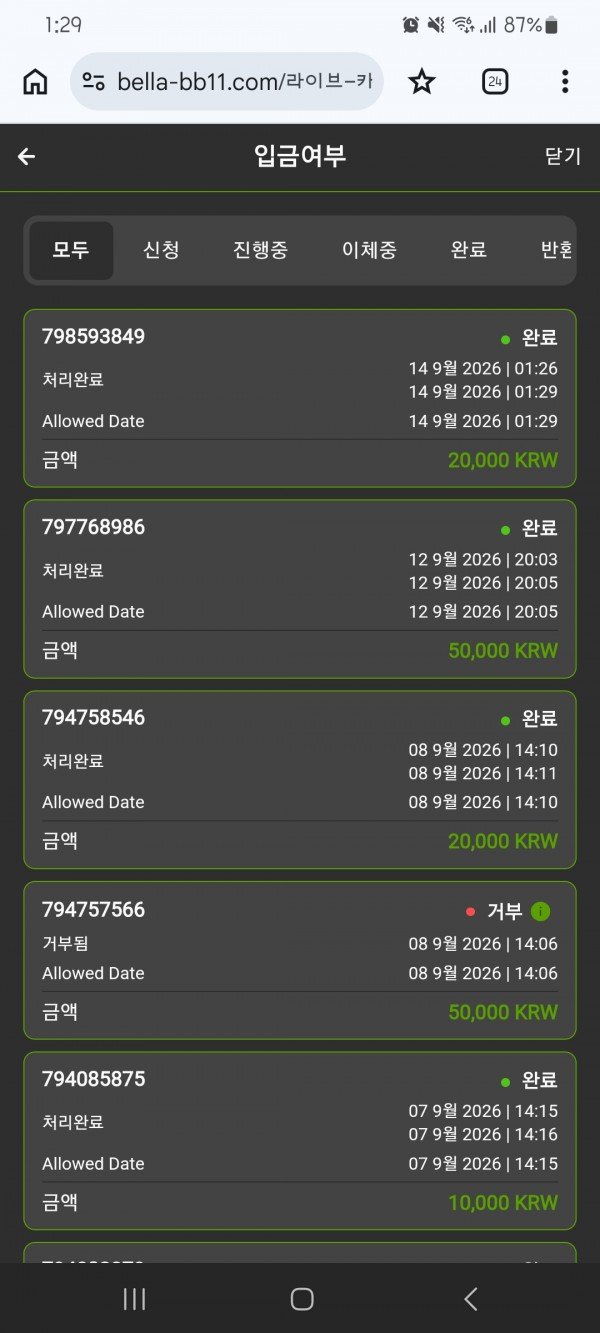Open deposit record 798593849

click(x=300, y=398)
